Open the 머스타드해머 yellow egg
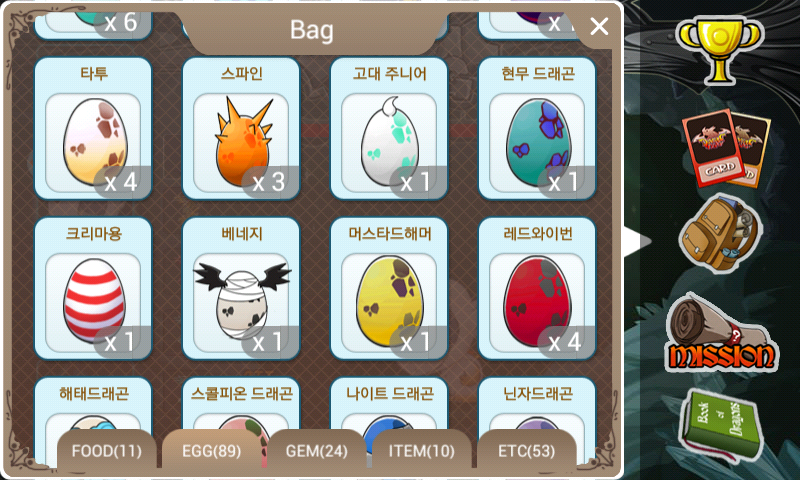The image size is (800, 480). [x=389, y=288]
